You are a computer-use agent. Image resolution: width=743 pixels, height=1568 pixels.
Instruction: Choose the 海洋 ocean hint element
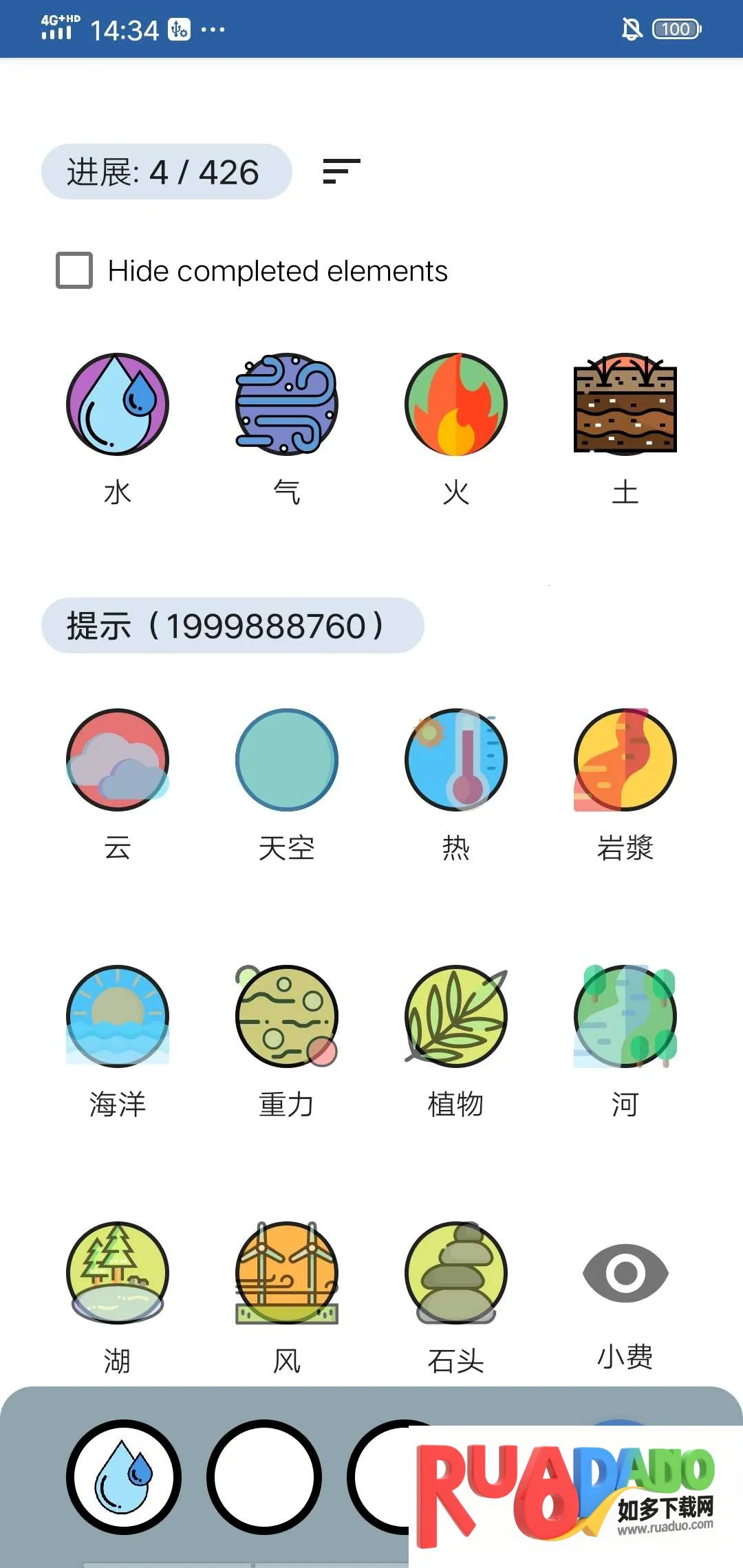(x=118, y=1016)
